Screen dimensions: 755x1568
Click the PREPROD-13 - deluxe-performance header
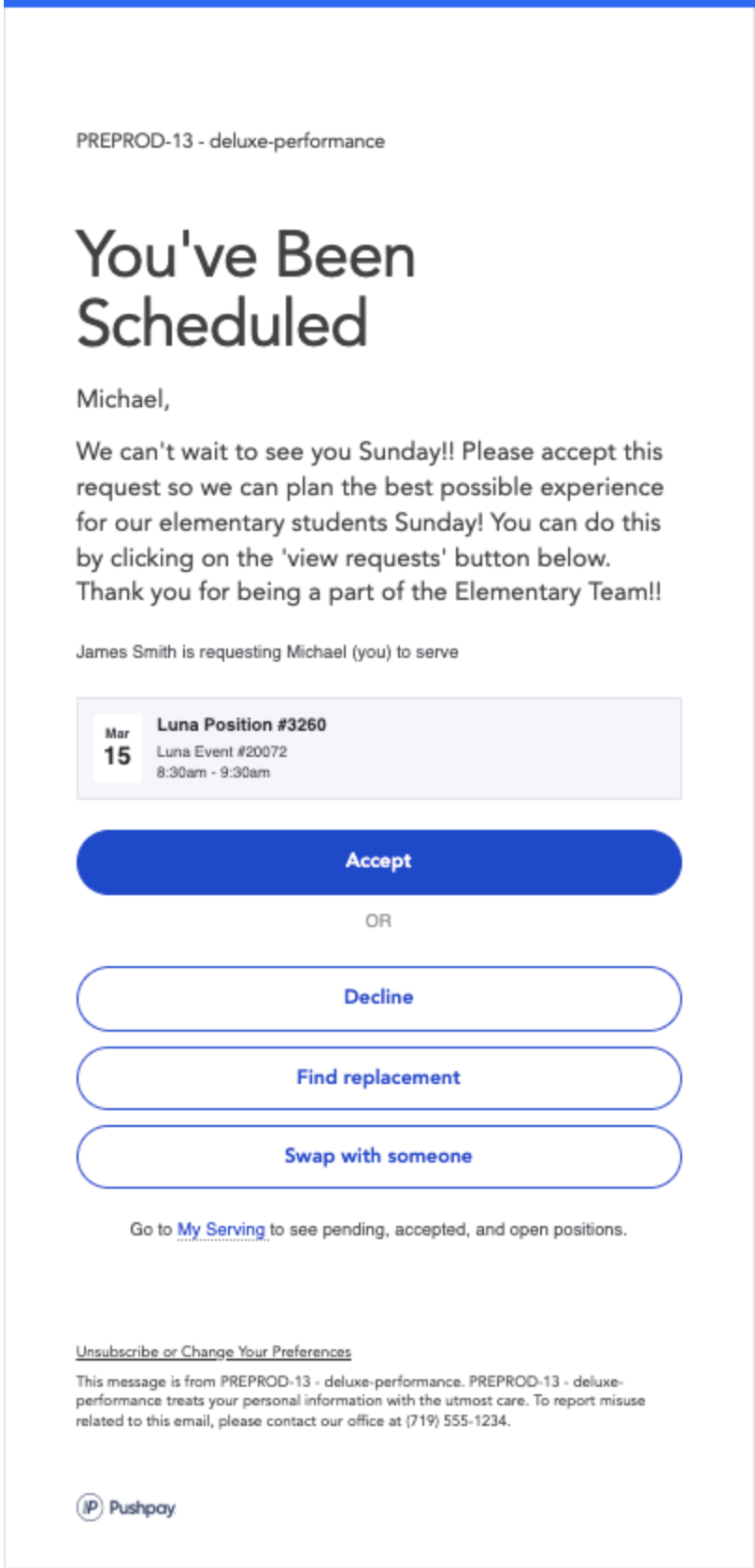pyautogui.click(x=233, y=143)
